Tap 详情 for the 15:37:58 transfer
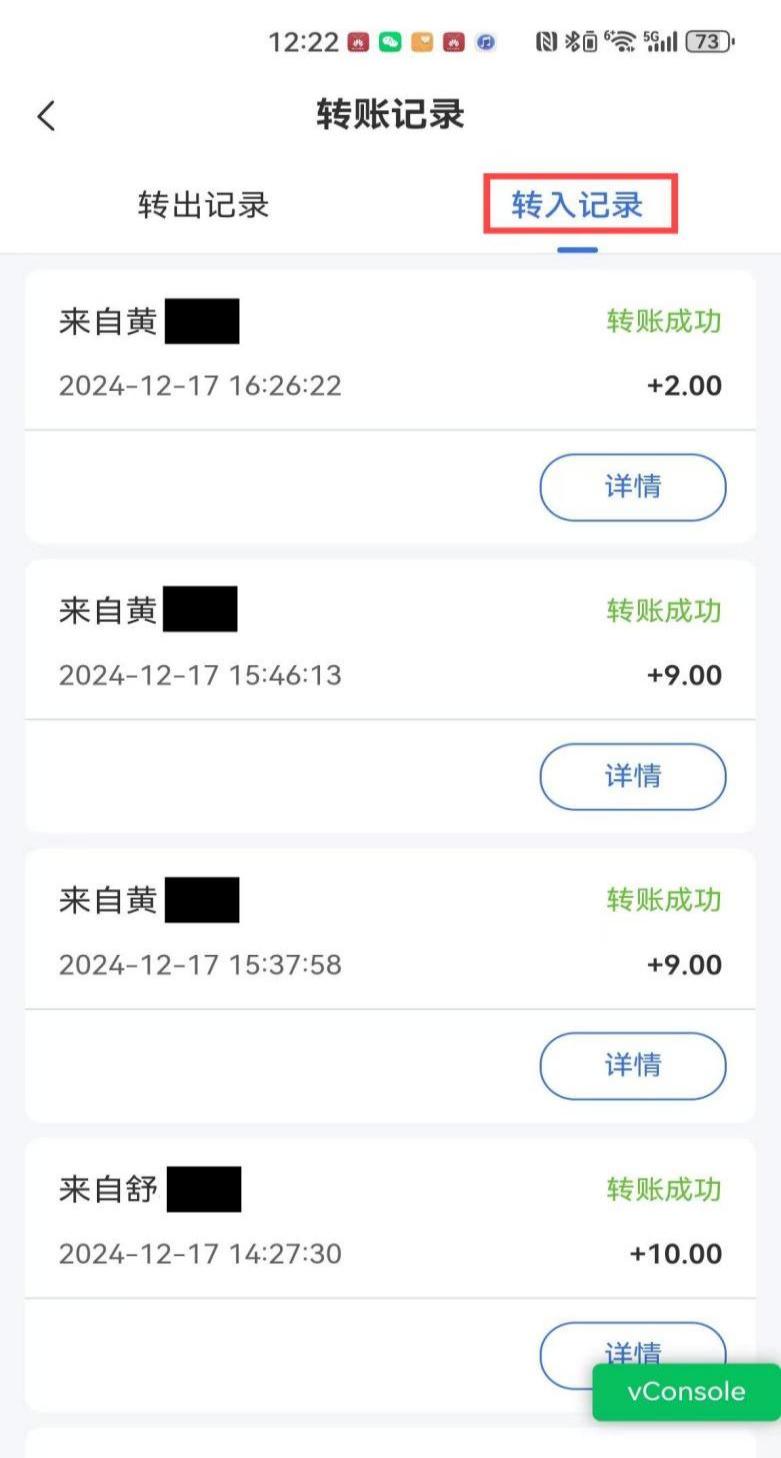This screenshot has height=1458, width=781. tap(632, 1066)
